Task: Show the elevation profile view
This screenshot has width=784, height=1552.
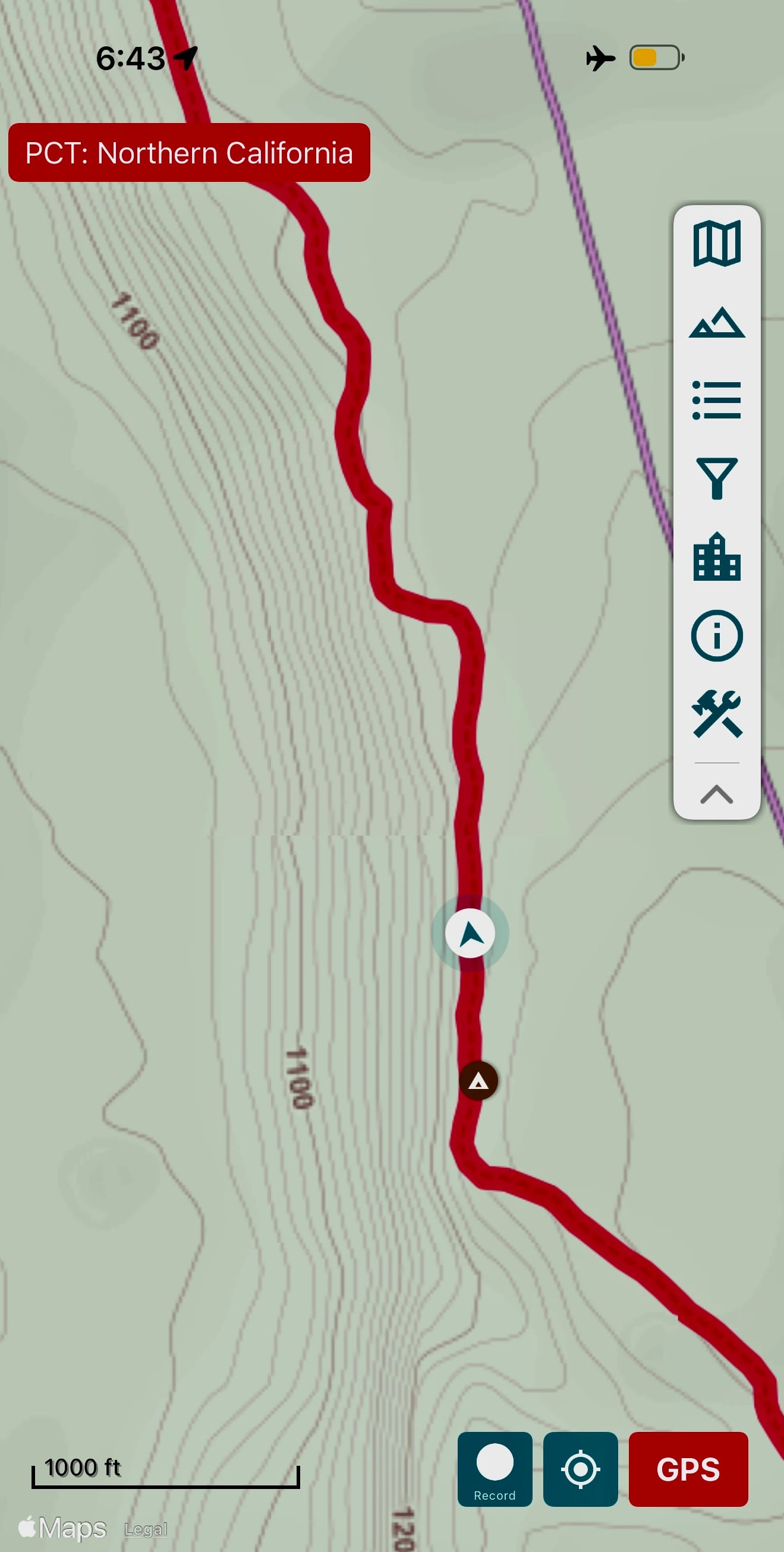Action: tap(716, 322)
